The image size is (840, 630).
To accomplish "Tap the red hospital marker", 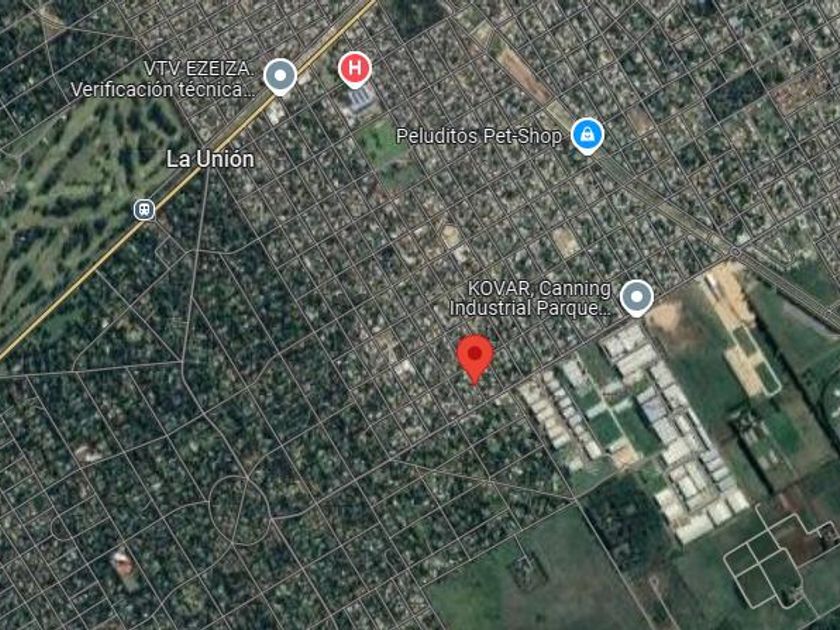I will 355,69.
